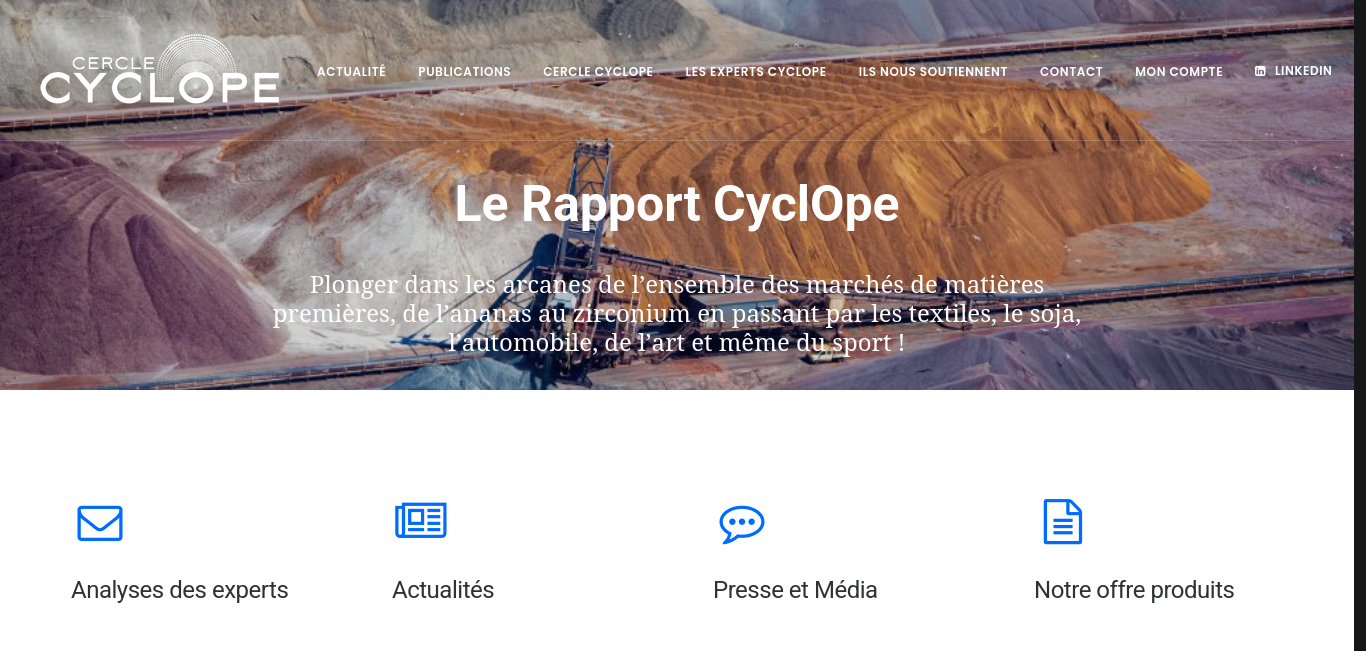Open the Actualité menu item
This screenshot has height=651, width=1366.
[351, 72]
